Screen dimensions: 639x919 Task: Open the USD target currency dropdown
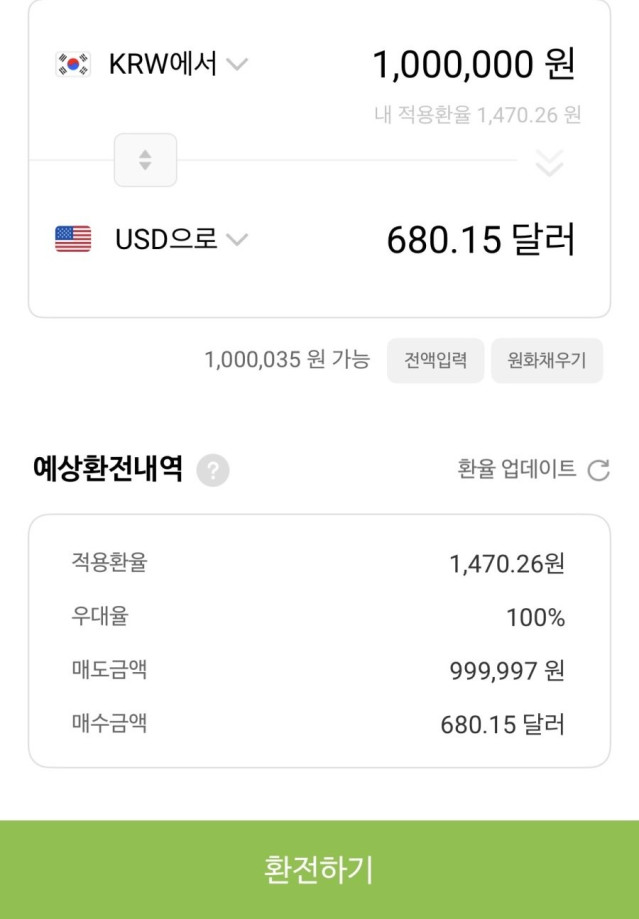point(152,240)
